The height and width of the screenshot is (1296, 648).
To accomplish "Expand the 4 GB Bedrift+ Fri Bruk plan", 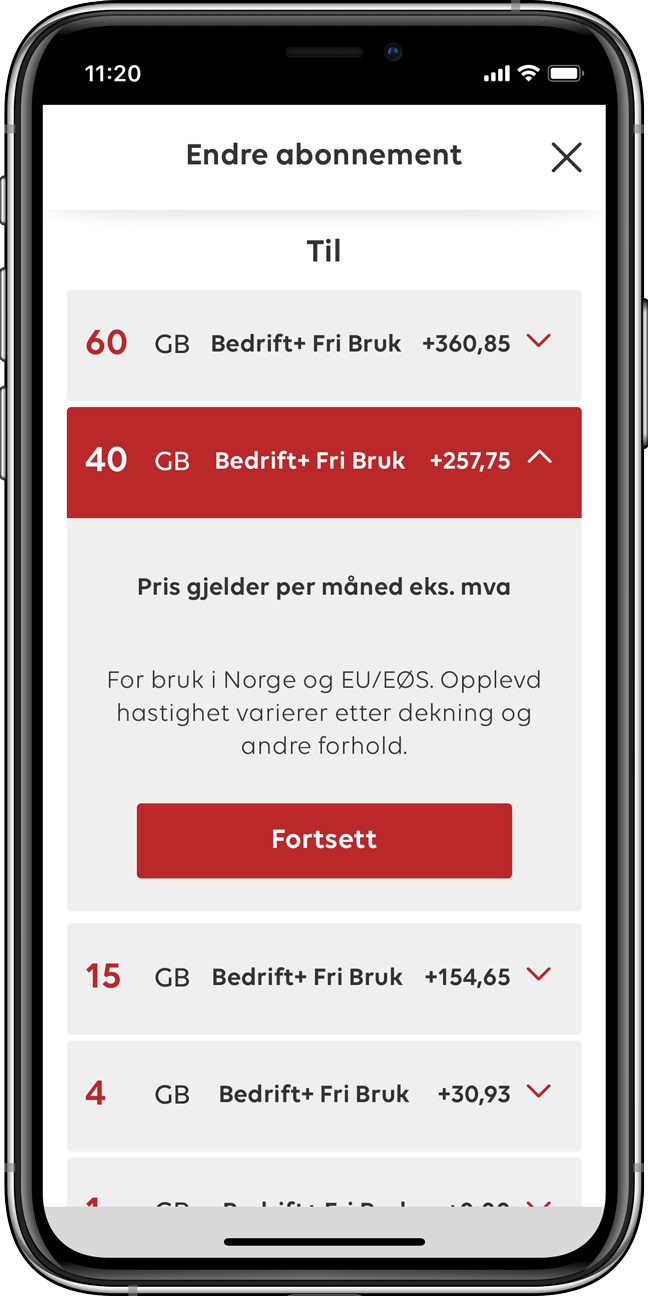I will (538, 1092).
